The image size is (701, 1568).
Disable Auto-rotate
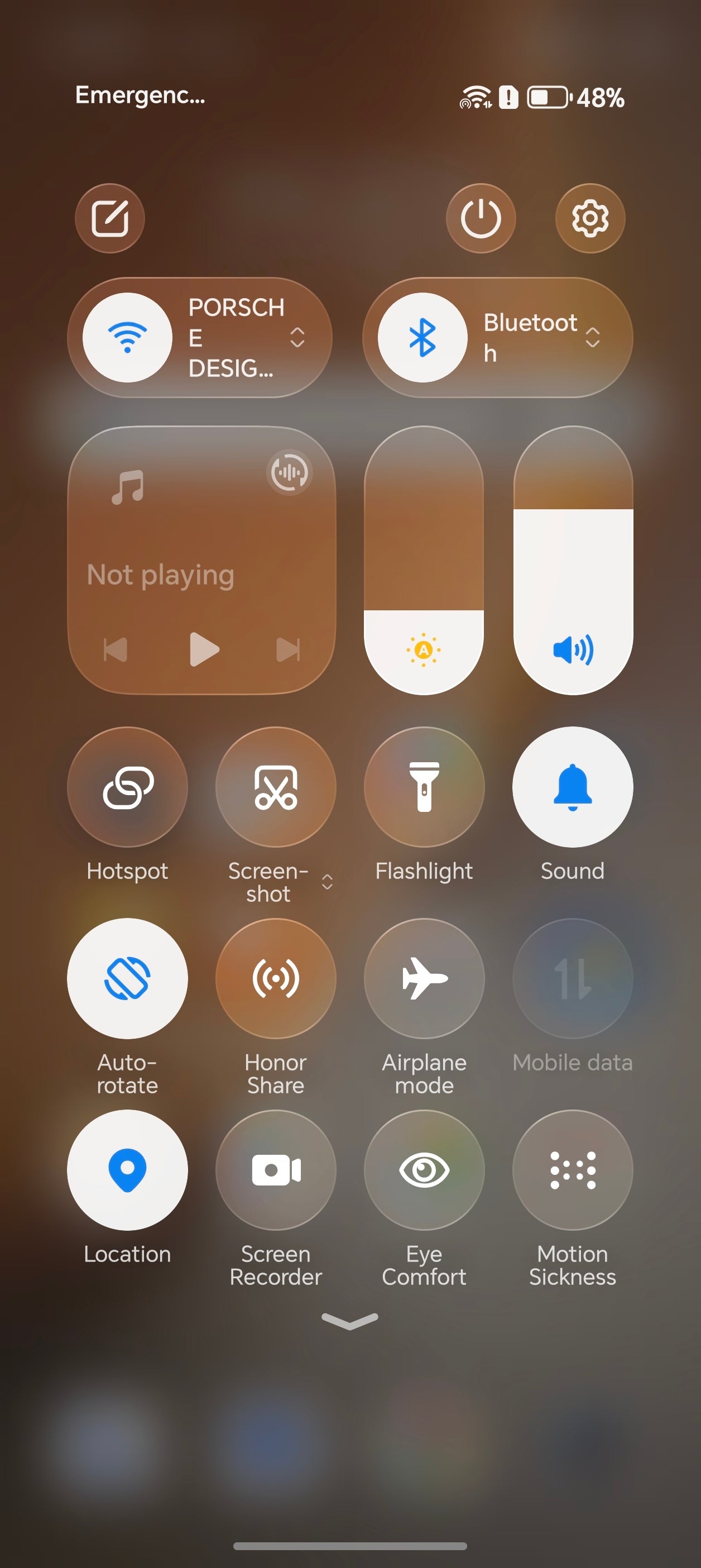(x=127, y=978)
